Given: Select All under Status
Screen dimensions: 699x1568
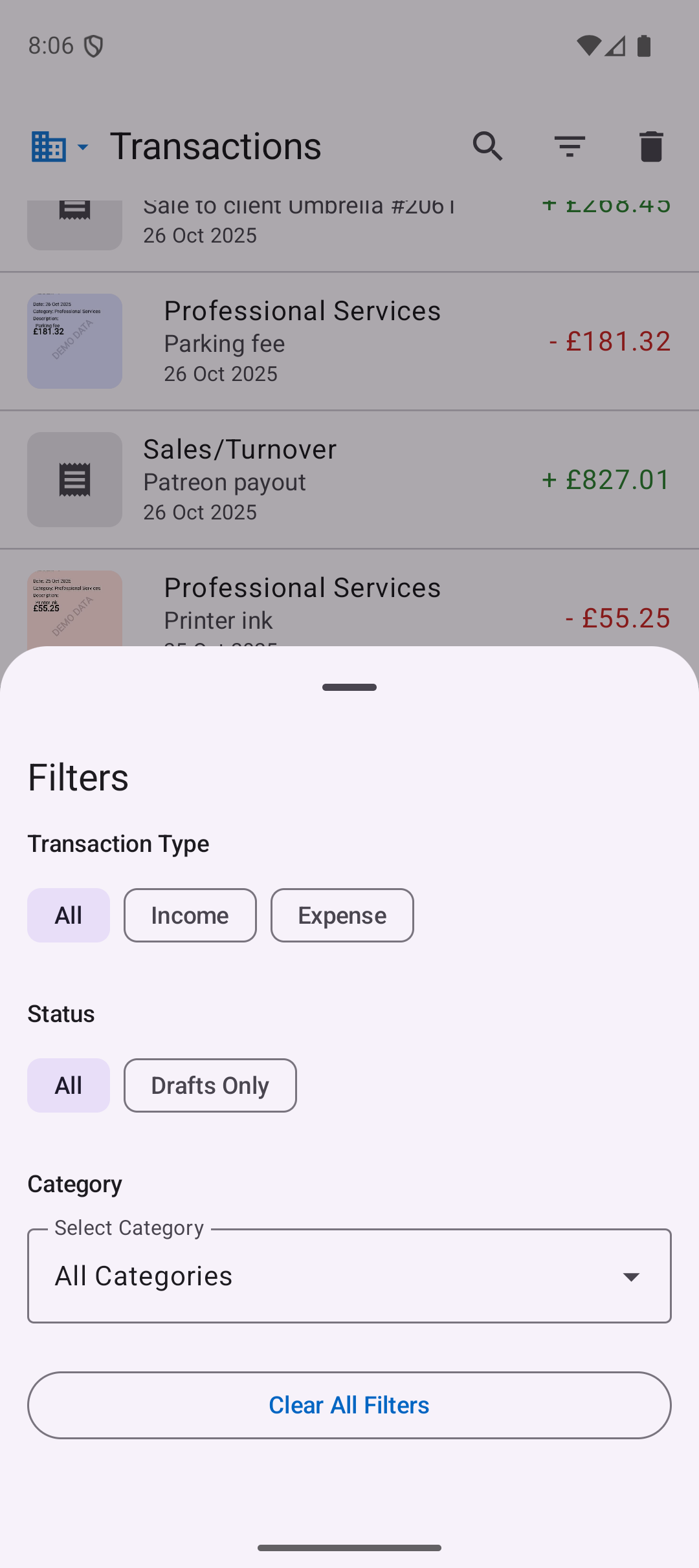Looking at the screenshot, I should pyautogui.click(x=69, y=1085).
